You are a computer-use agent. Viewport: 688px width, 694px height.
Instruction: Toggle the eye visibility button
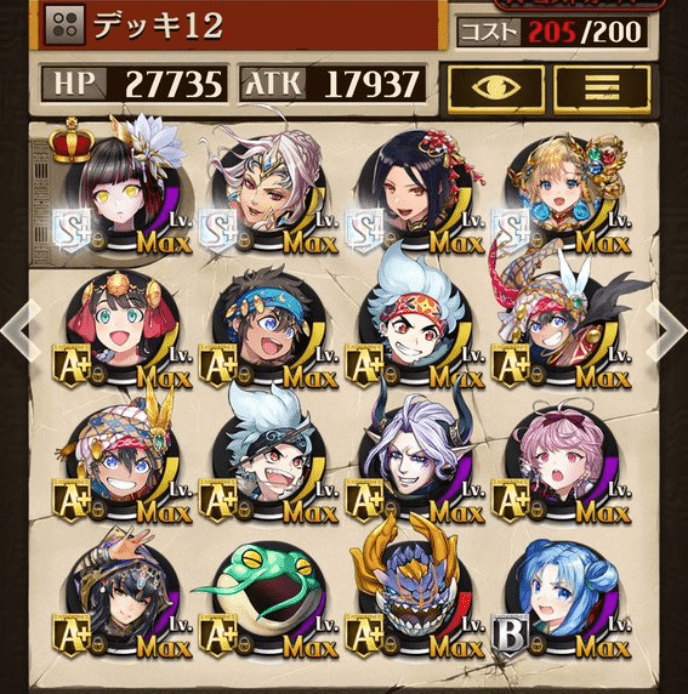[495, 88]
